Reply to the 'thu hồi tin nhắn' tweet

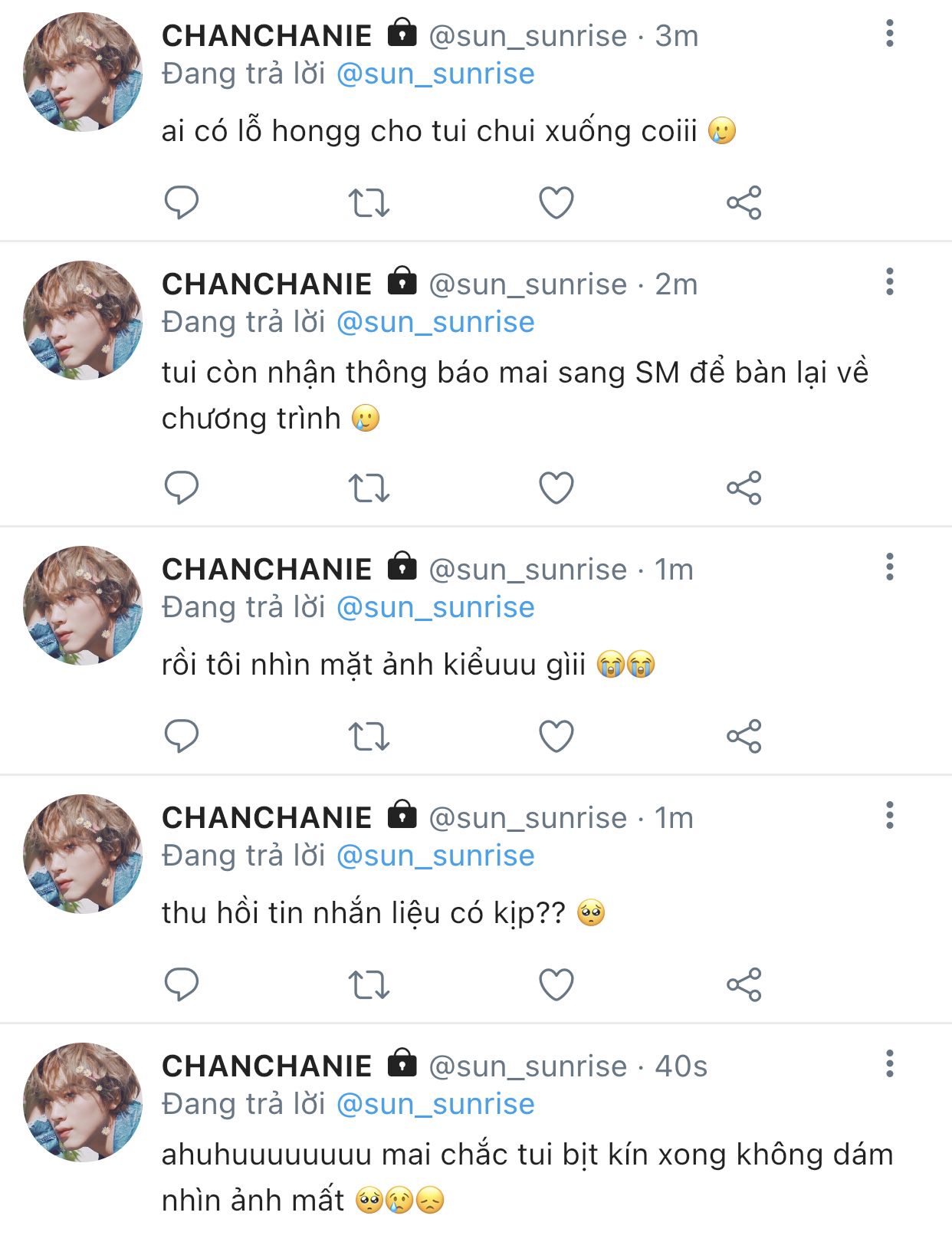point(182,984)
